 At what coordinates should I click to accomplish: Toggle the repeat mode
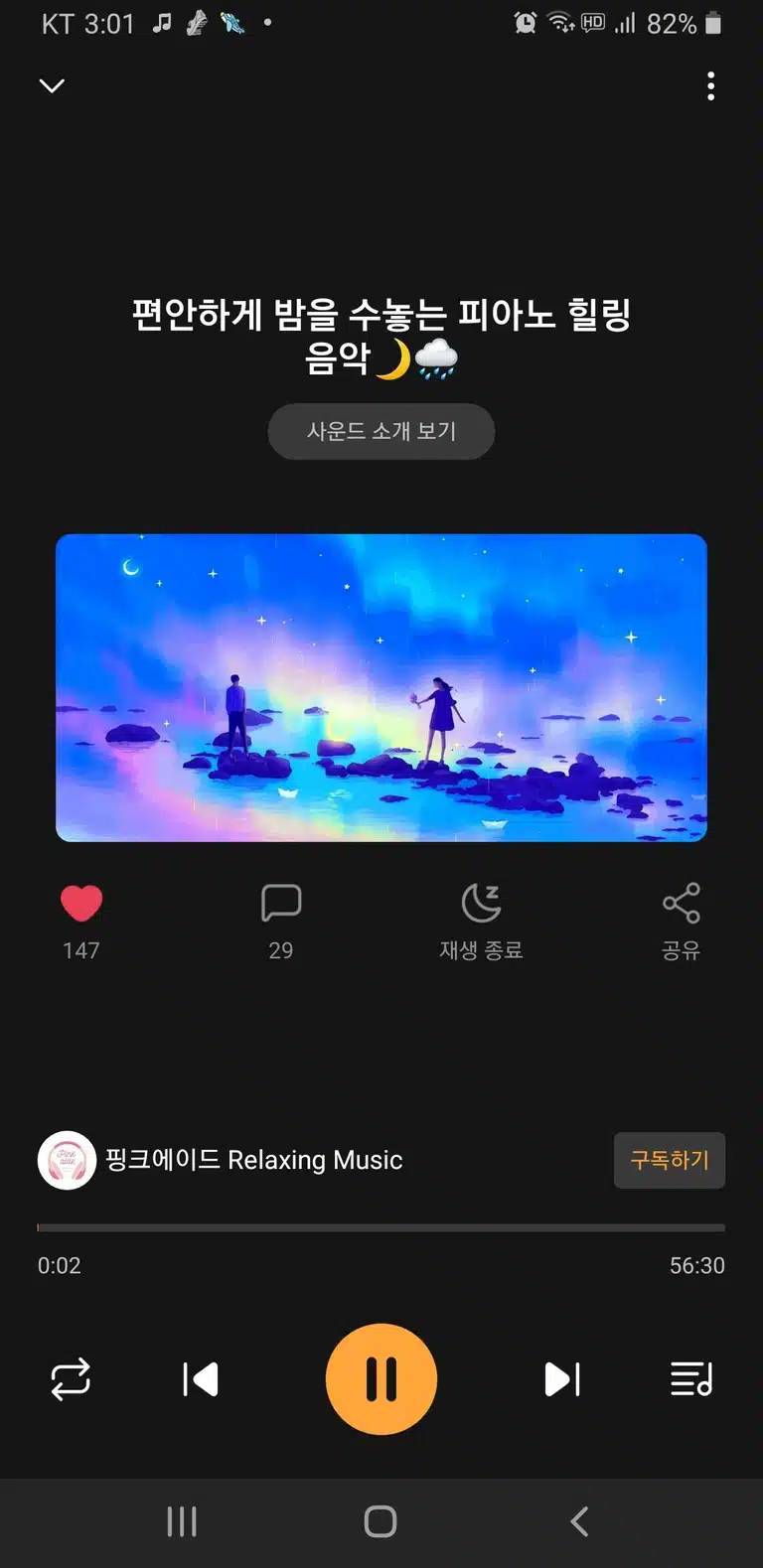(71, 1379)
